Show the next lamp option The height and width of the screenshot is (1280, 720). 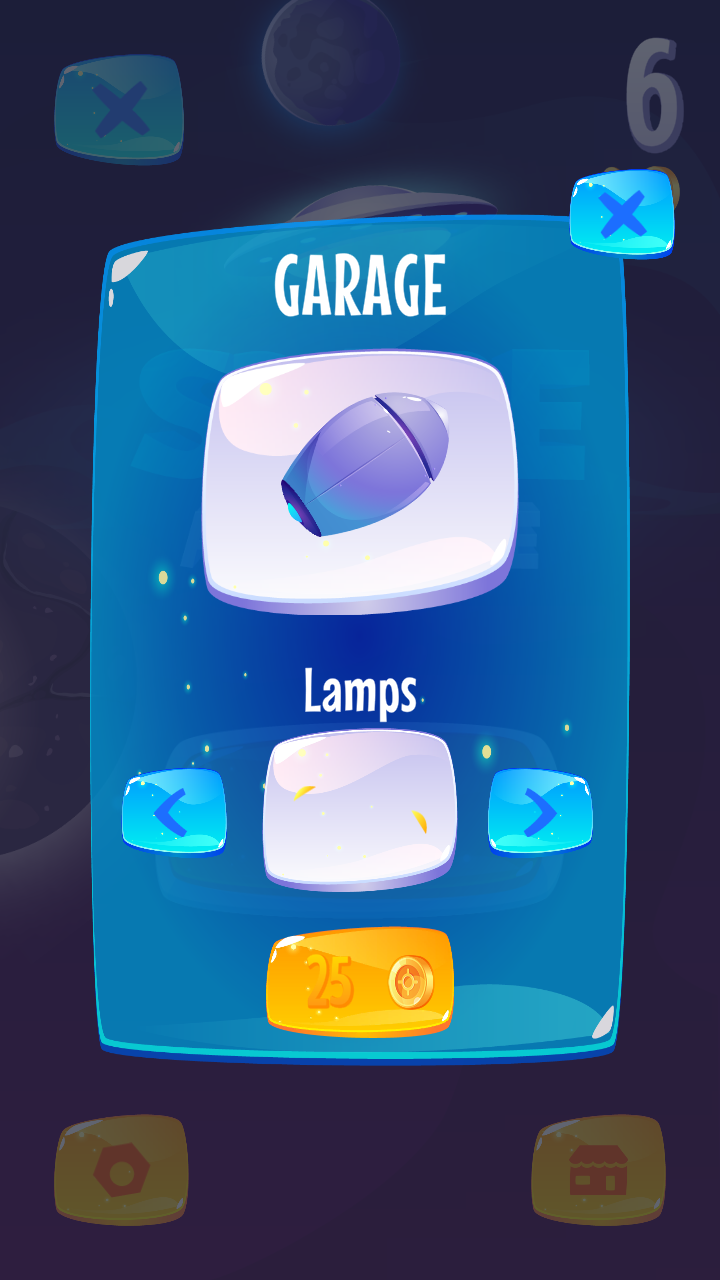pyautogui.click(x=540, y=812)
